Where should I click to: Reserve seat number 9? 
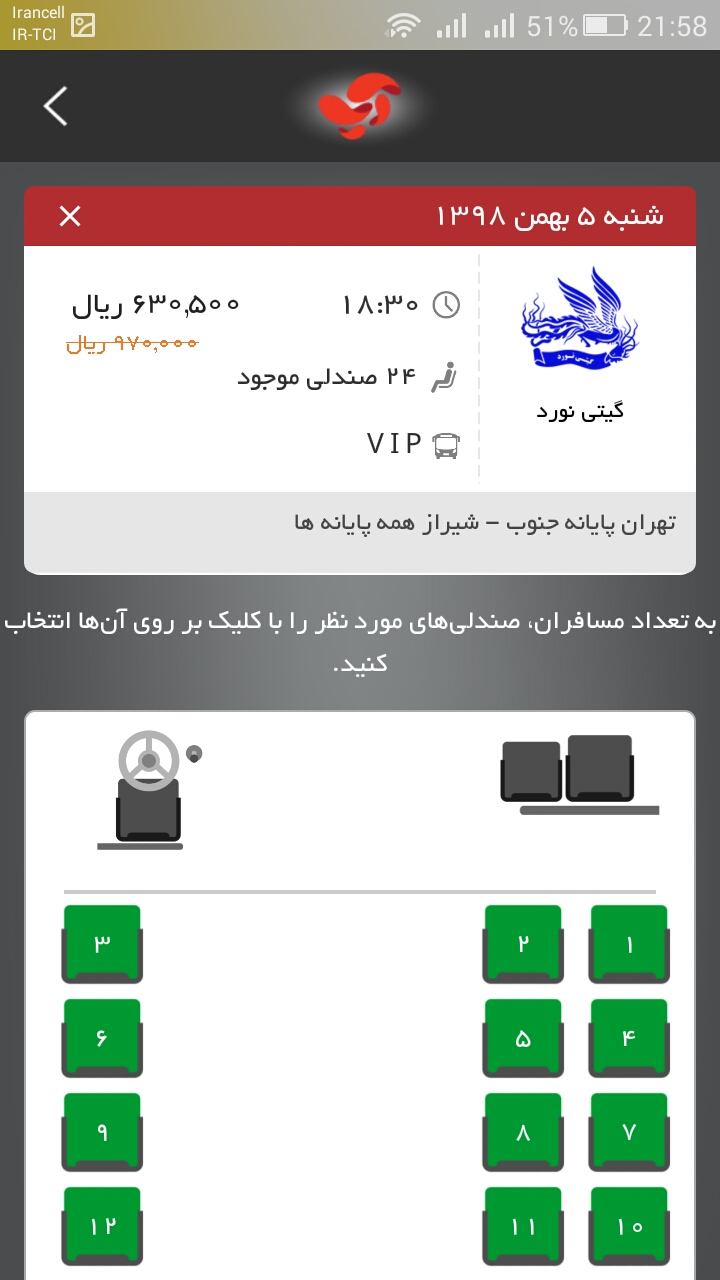(102, 1132)
